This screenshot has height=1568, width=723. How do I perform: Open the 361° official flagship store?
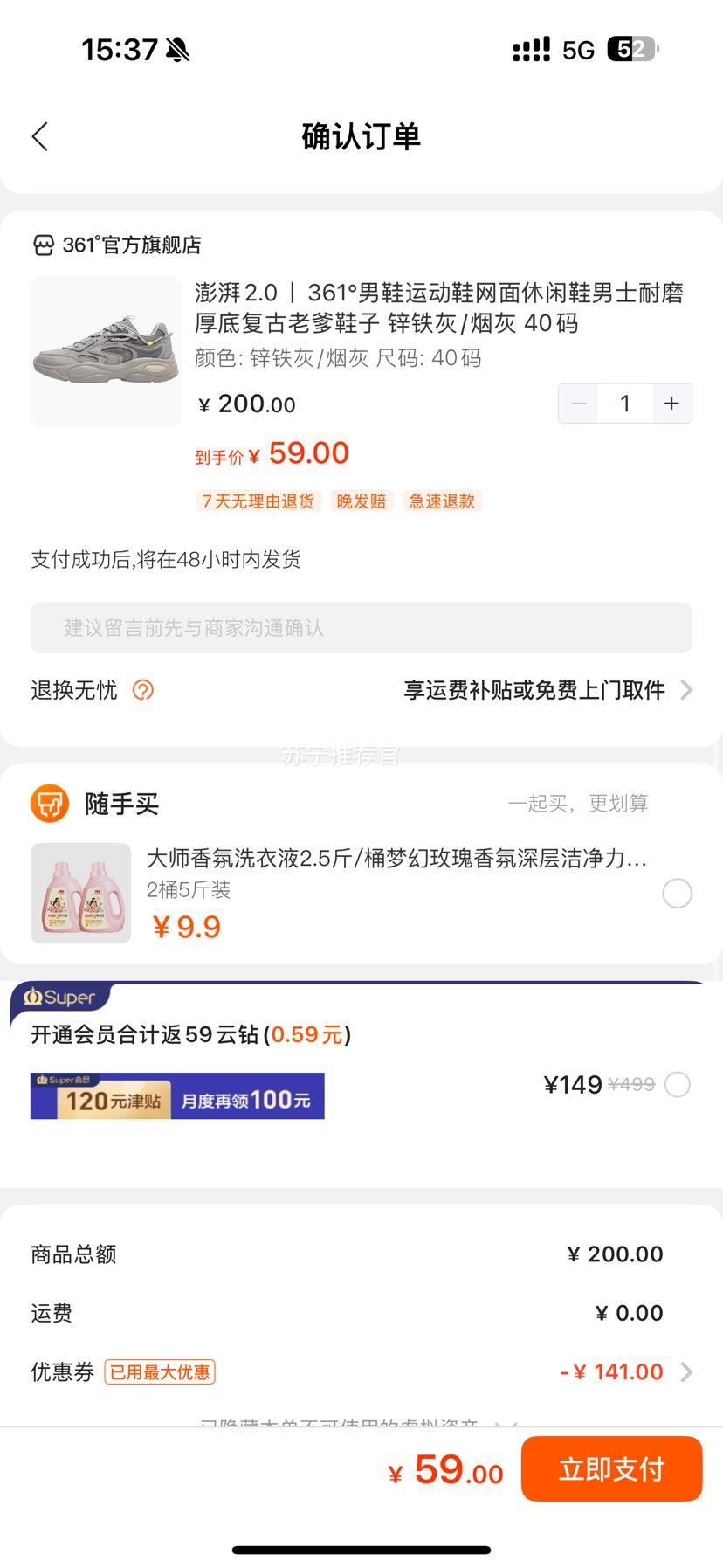point(116,245)
